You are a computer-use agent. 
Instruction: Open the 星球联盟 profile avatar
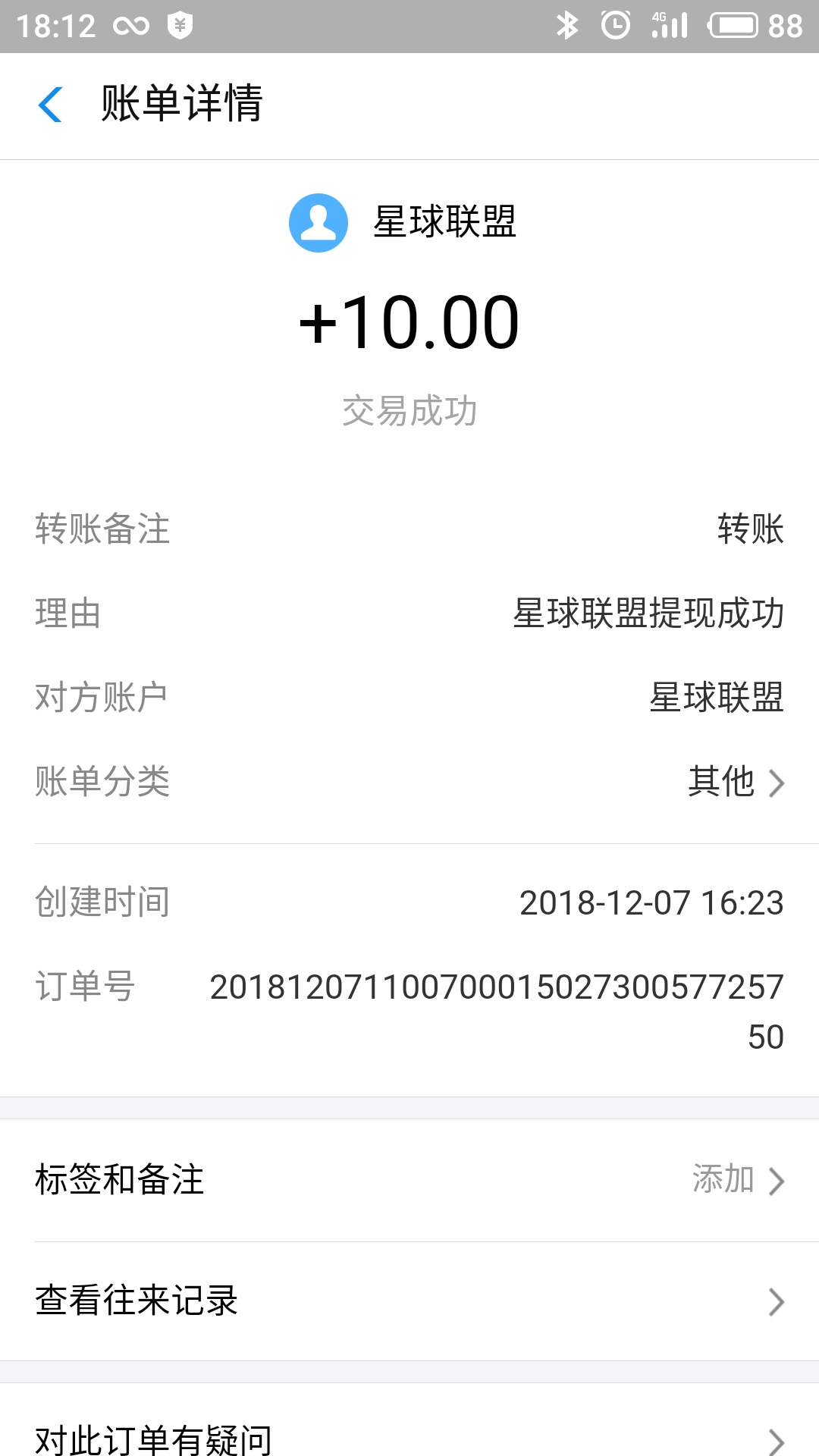[318, 223]
